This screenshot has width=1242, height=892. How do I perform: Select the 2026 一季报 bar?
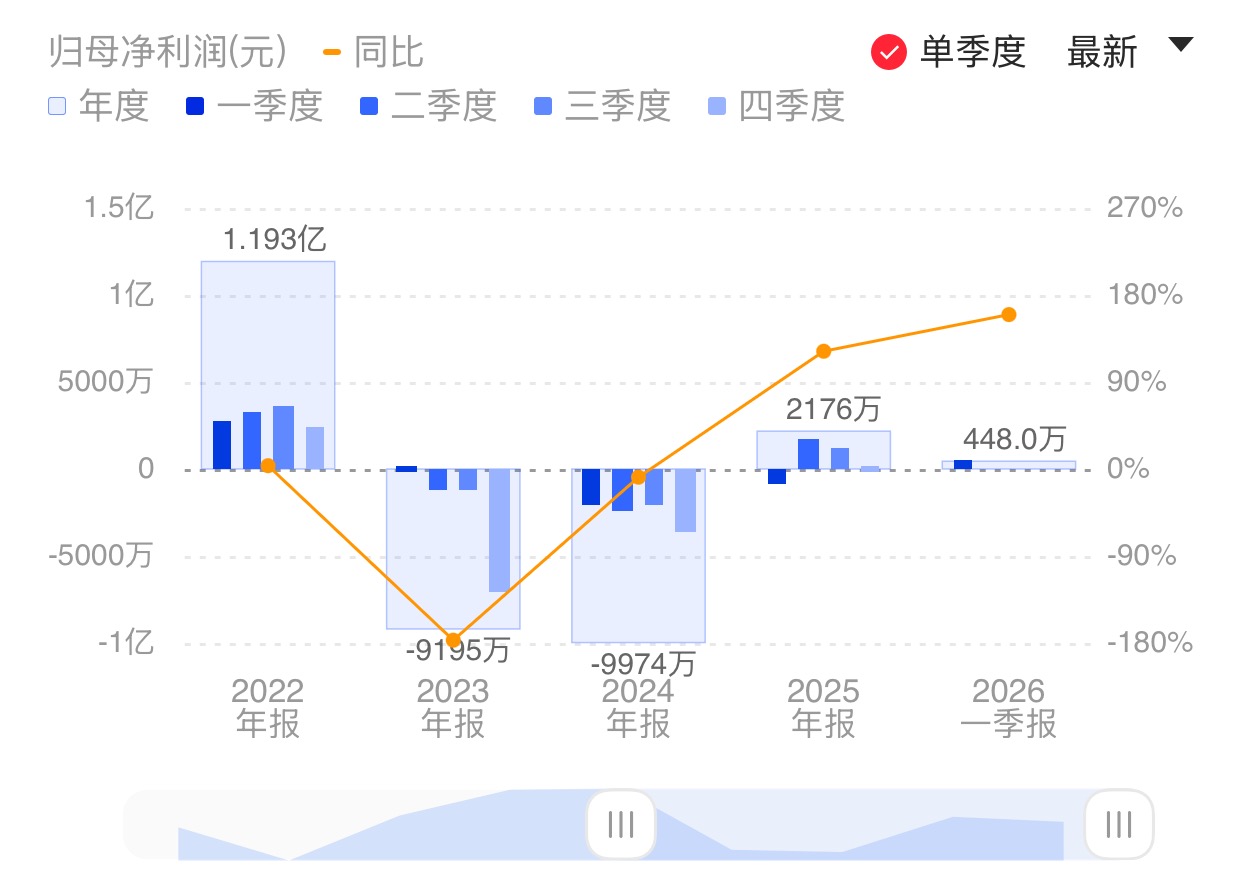pos(1008,464)
